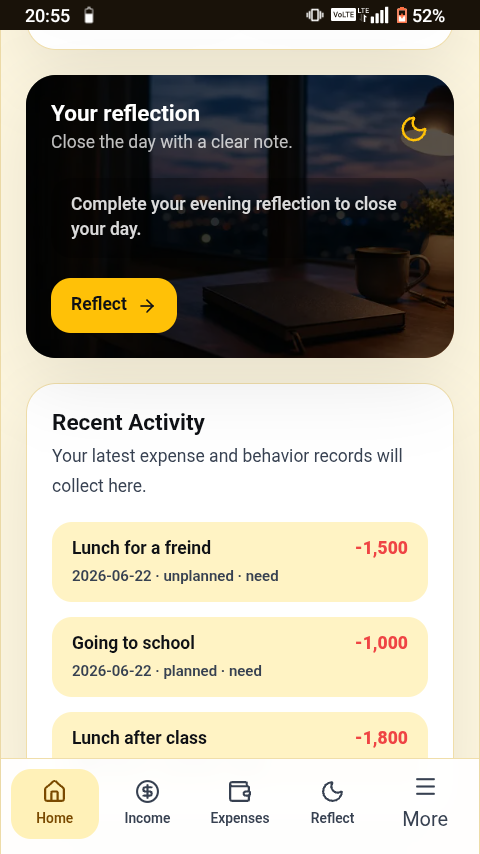Tap the yellow Reflect button

[x=114, y=305]
